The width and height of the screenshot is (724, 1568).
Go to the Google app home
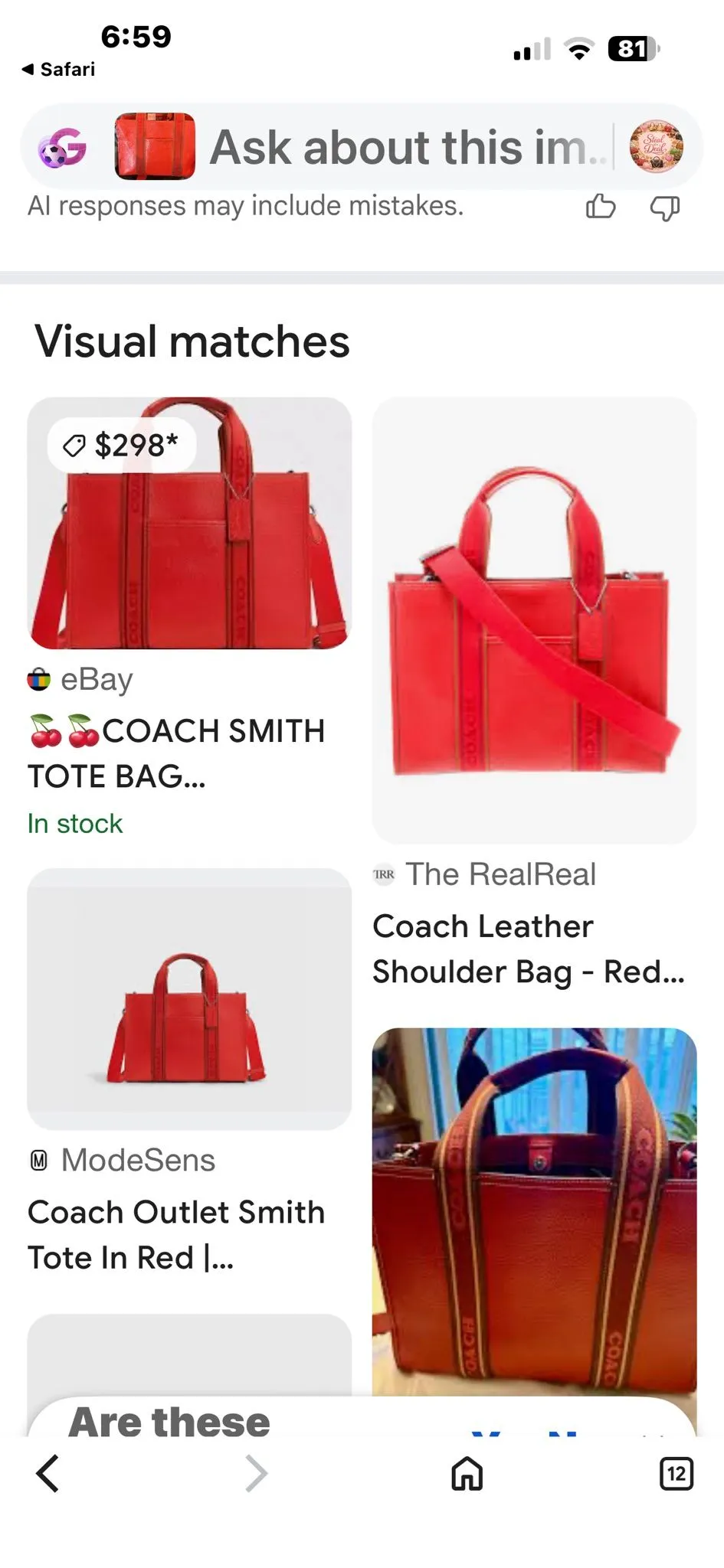coord(467,1473)
